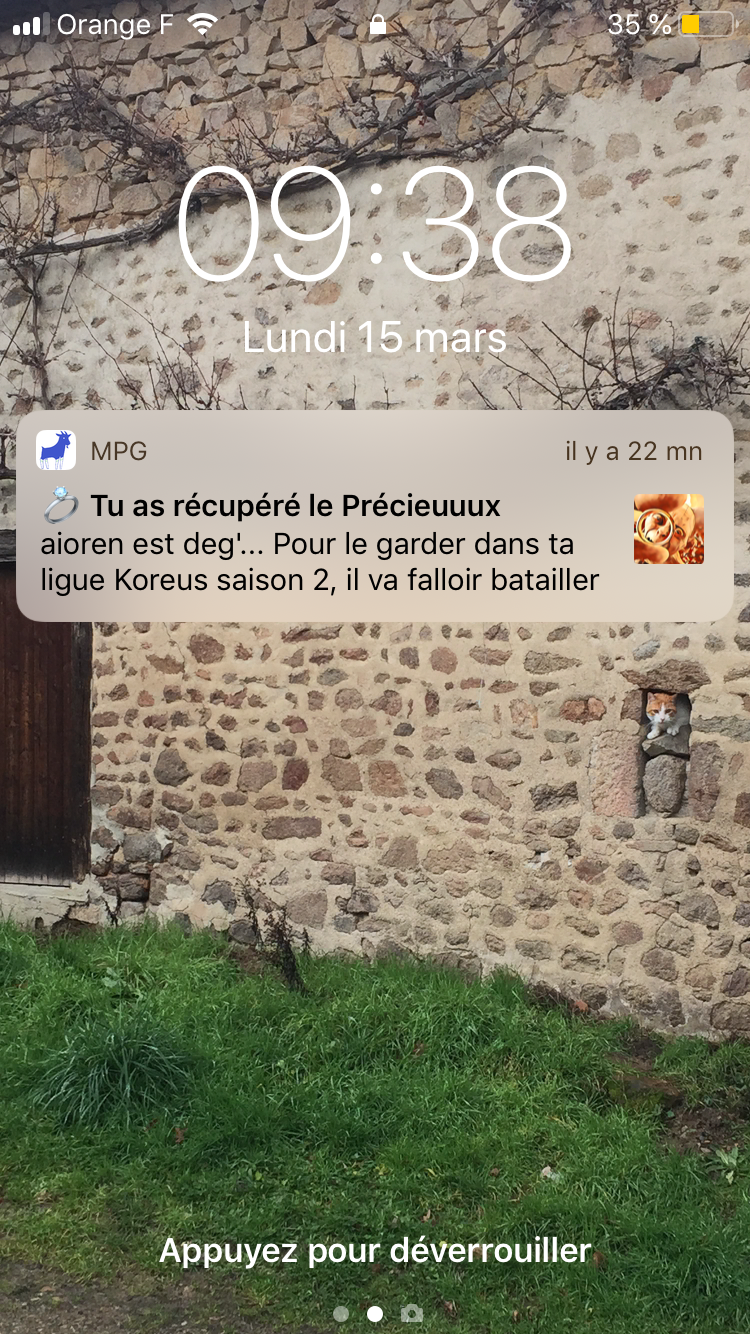The width and height of the screenshot is (750, 1334).
Task: Tap "Appuyez pour déverrouiller" to unlock
Action: pos(375,1250)
